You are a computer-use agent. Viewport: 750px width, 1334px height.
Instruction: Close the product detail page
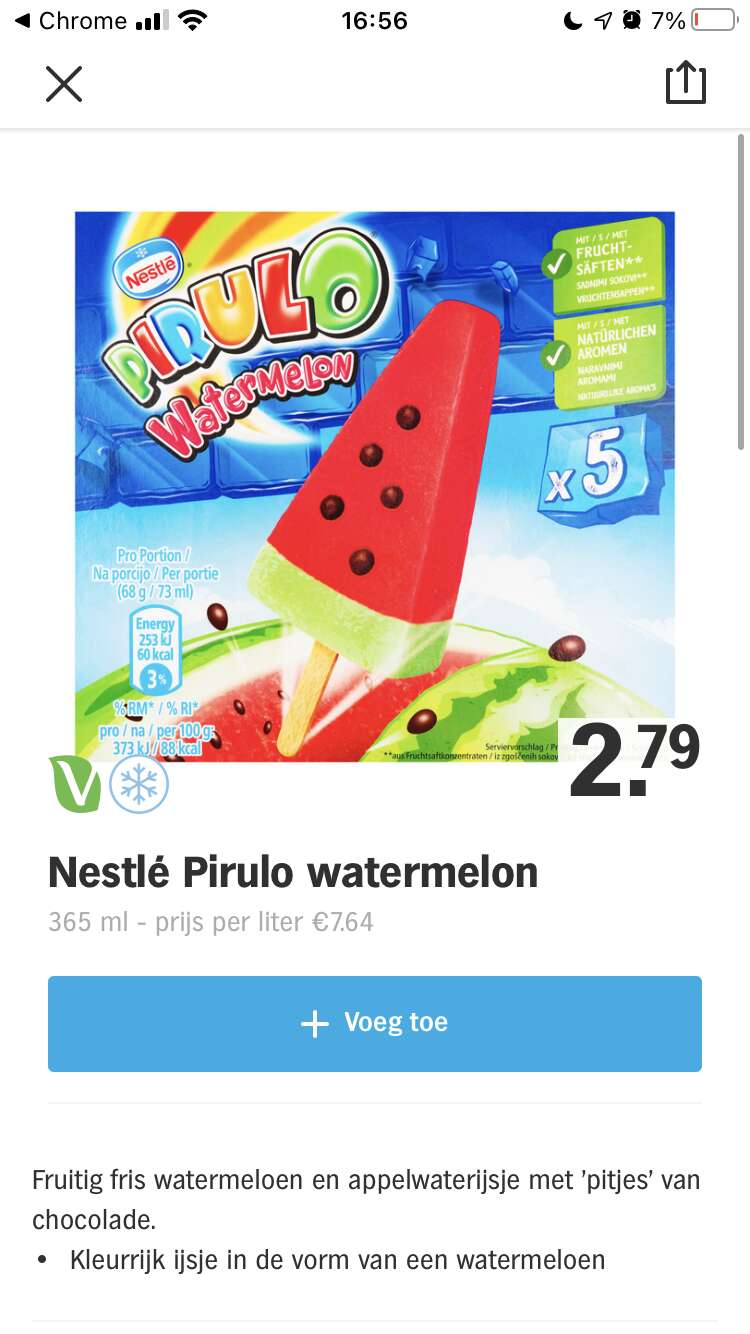pyautogui.click(x=64, y=84)
